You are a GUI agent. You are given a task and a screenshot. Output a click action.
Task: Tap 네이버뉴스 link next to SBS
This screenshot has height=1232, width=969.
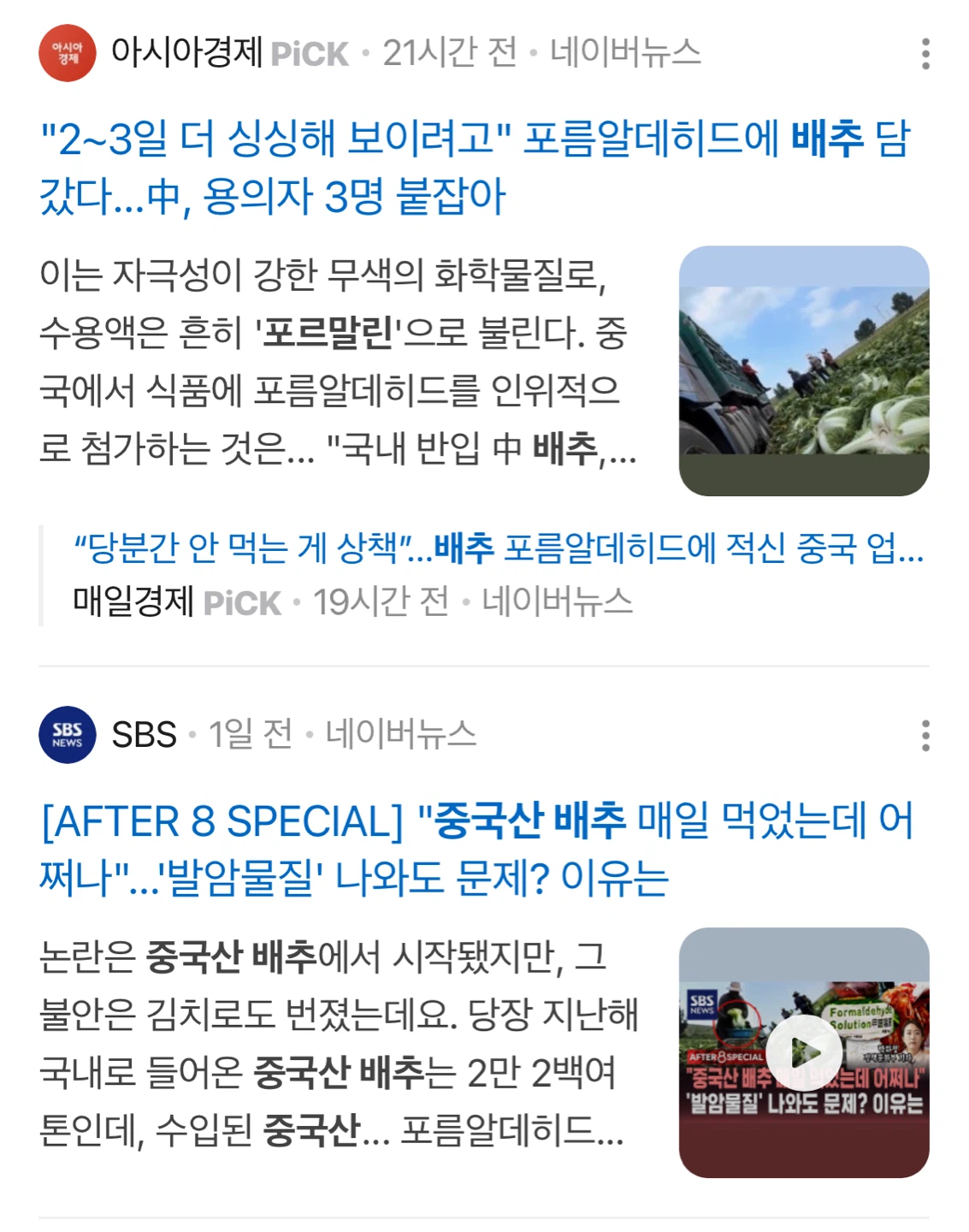[401, 735]
